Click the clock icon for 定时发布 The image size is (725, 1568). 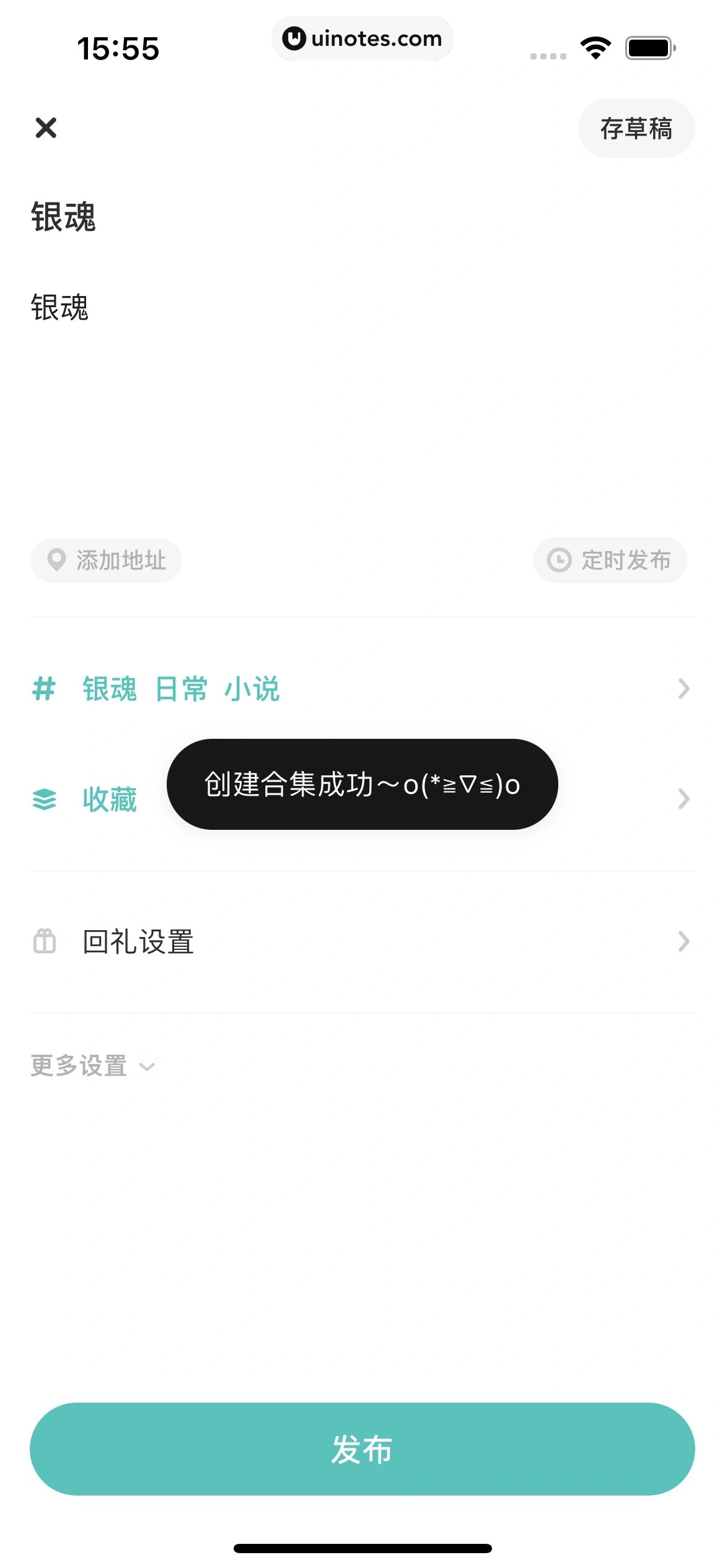click(x=557, y=560)
